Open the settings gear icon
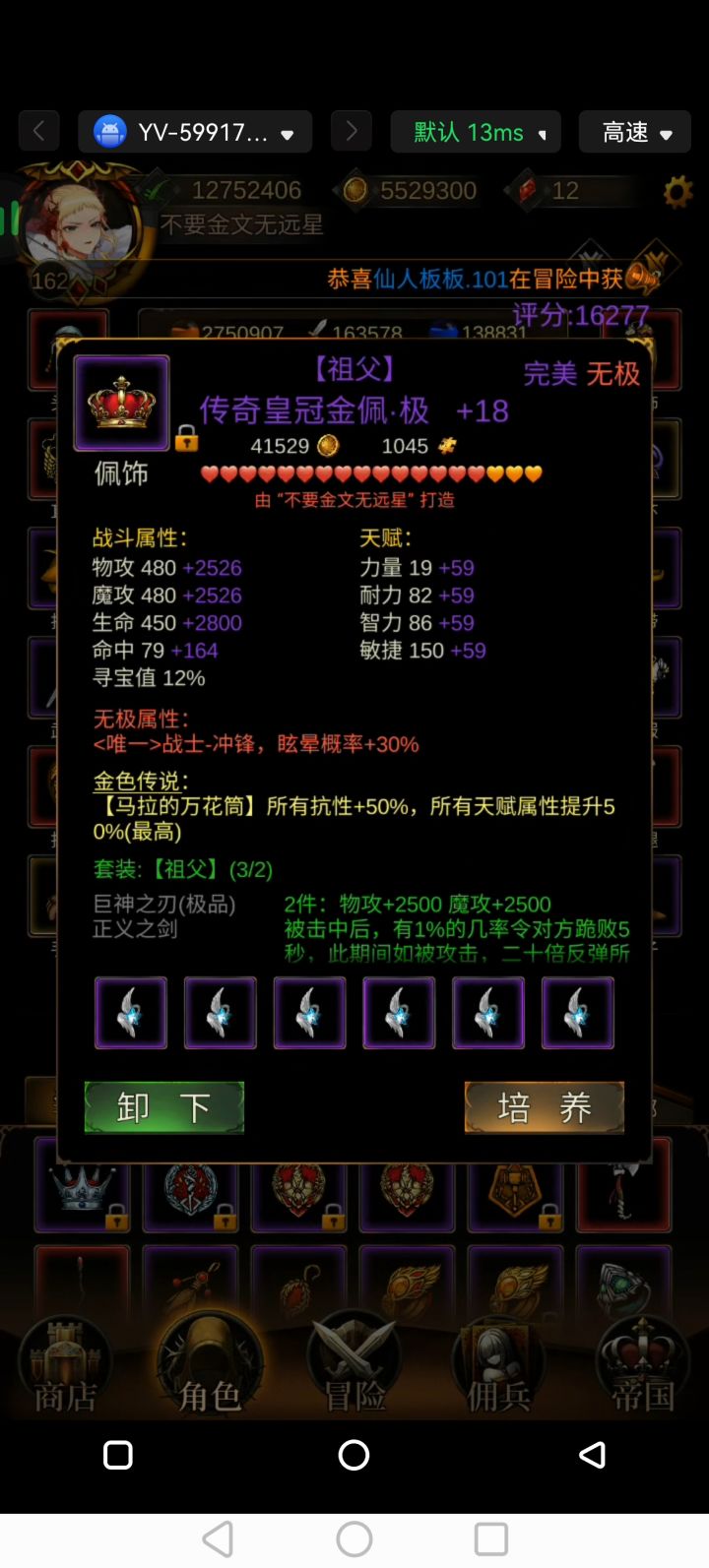 tap(676, 192)
